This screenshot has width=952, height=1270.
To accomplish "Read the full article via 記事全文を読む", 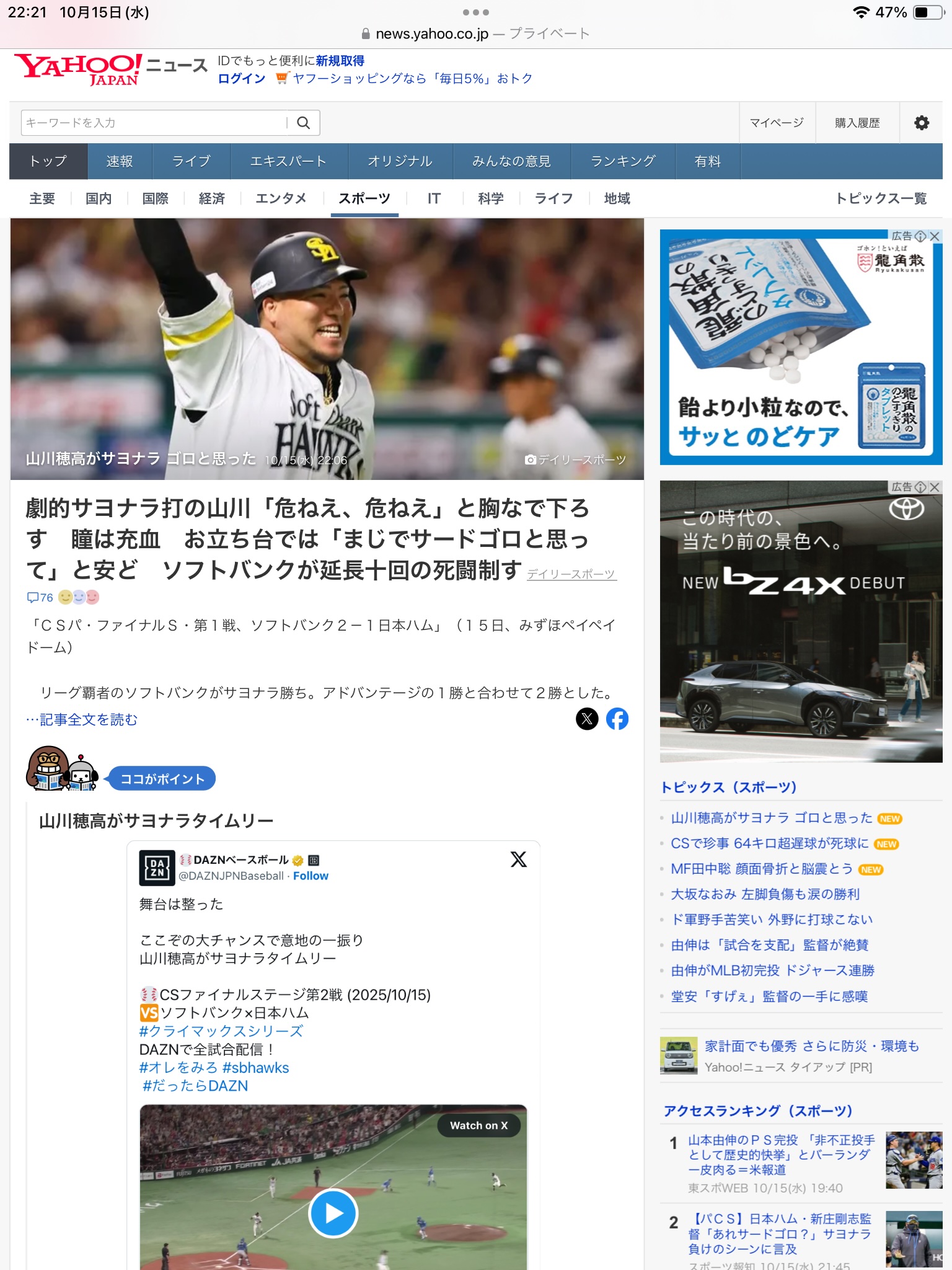I will [88, 719].
